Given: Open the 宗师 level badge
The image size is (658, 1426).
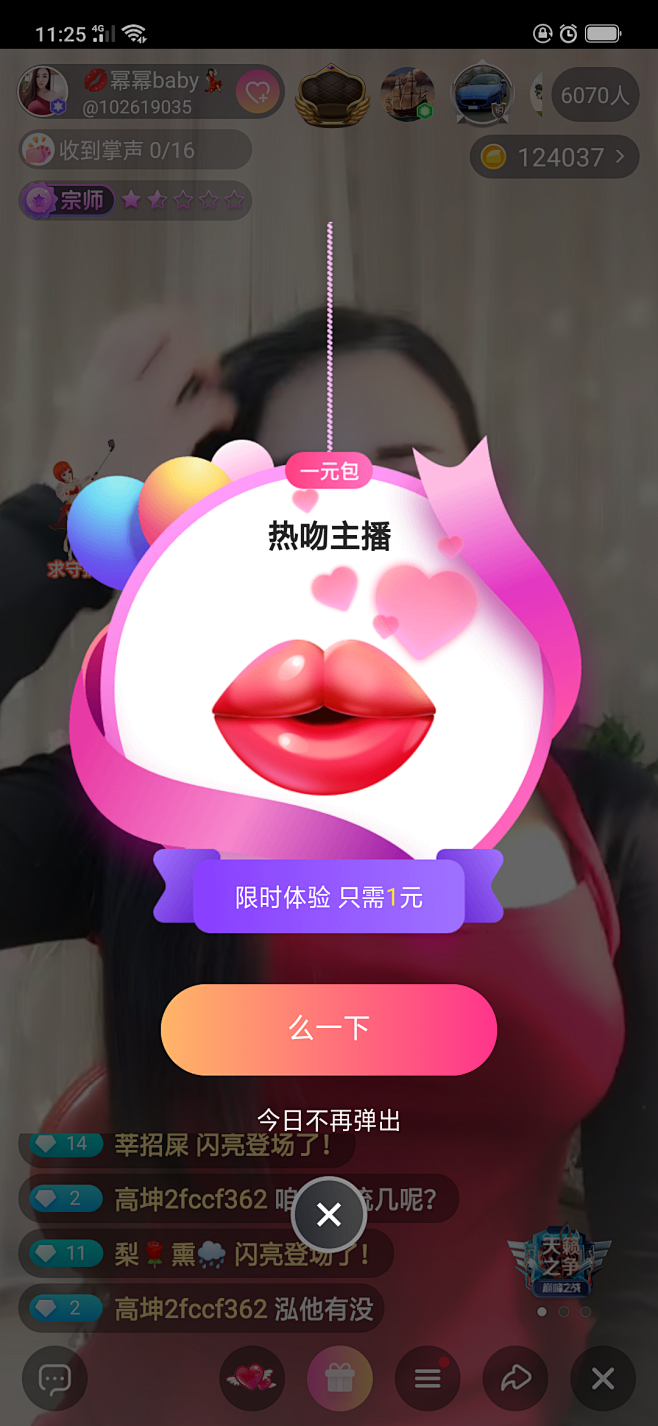Looking at the screenshot, I should point(69,200).
